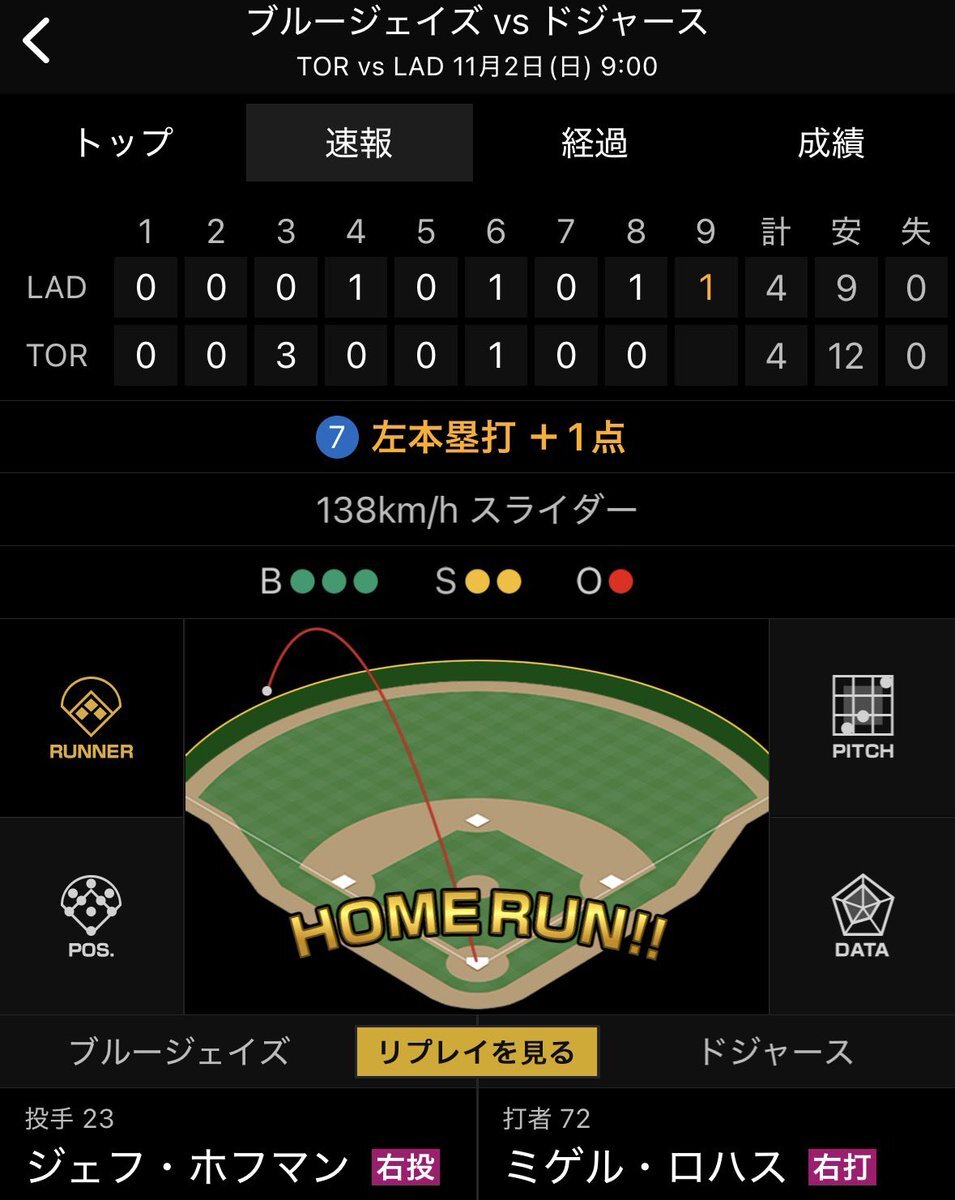The width and height of the screenshot is (955, 1200).
Task: Reselect the 速報 tab
Action: click(x=359, y=143)
